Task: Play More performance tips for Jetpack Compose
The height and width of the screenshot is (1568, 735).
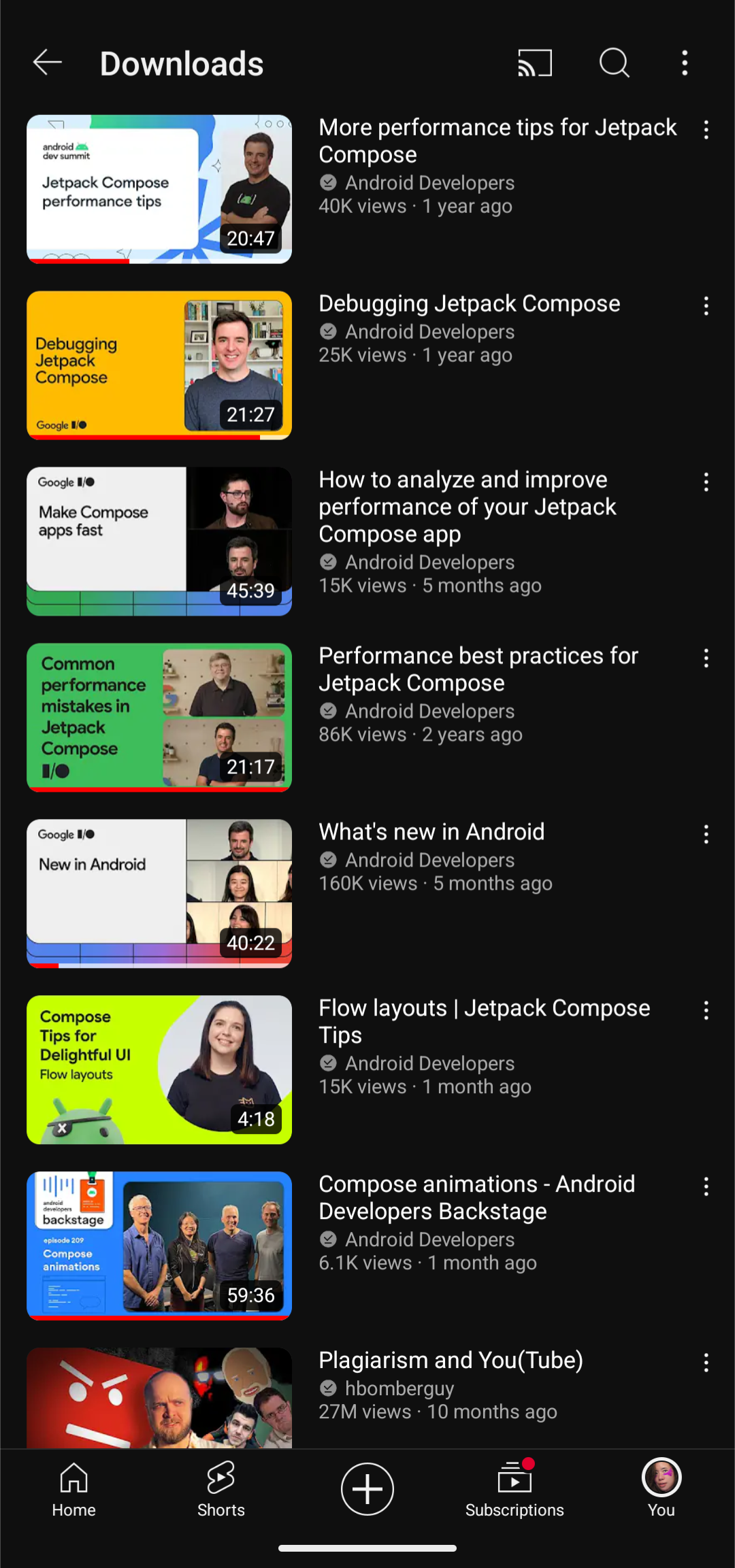Action: 159,189
